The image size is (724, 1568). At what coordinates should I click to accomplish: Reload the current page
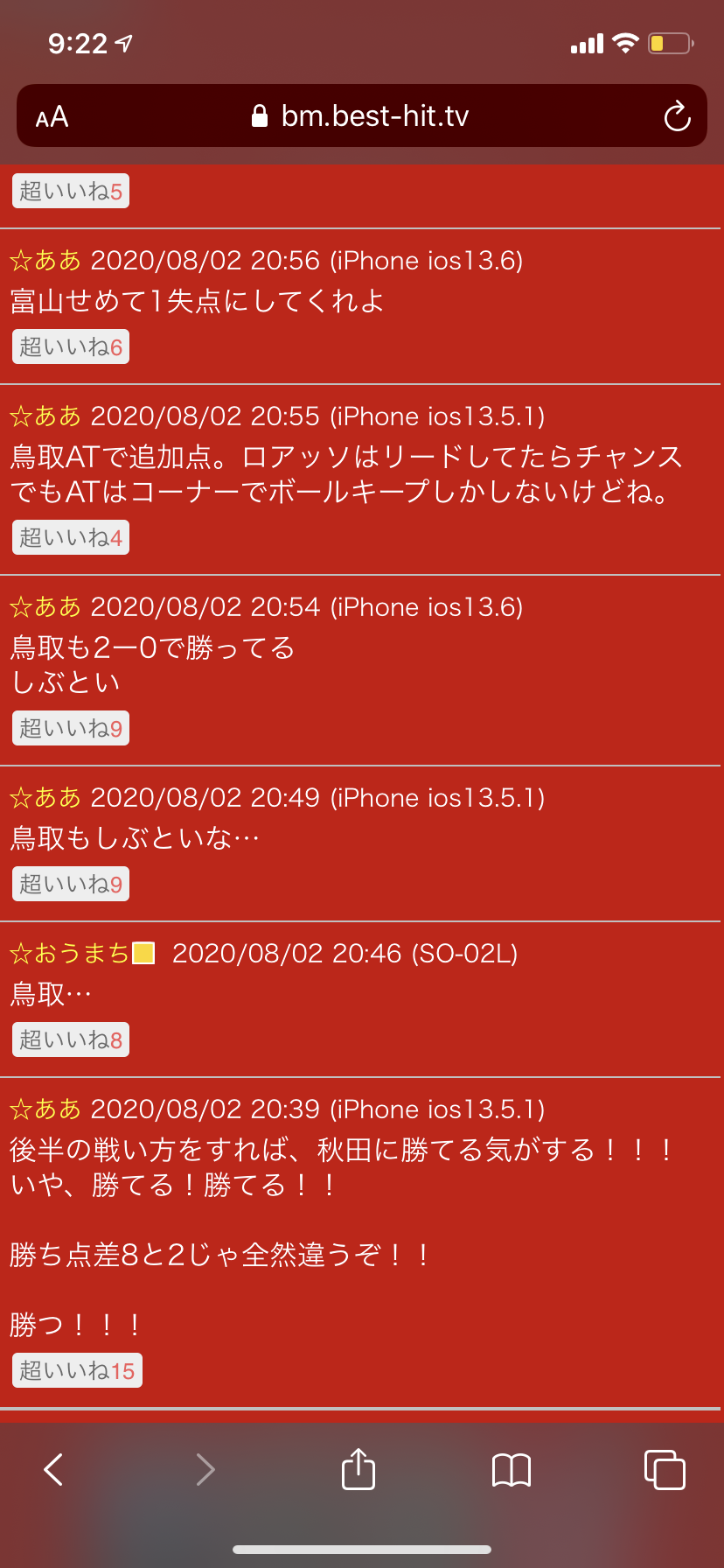[677, 116]
